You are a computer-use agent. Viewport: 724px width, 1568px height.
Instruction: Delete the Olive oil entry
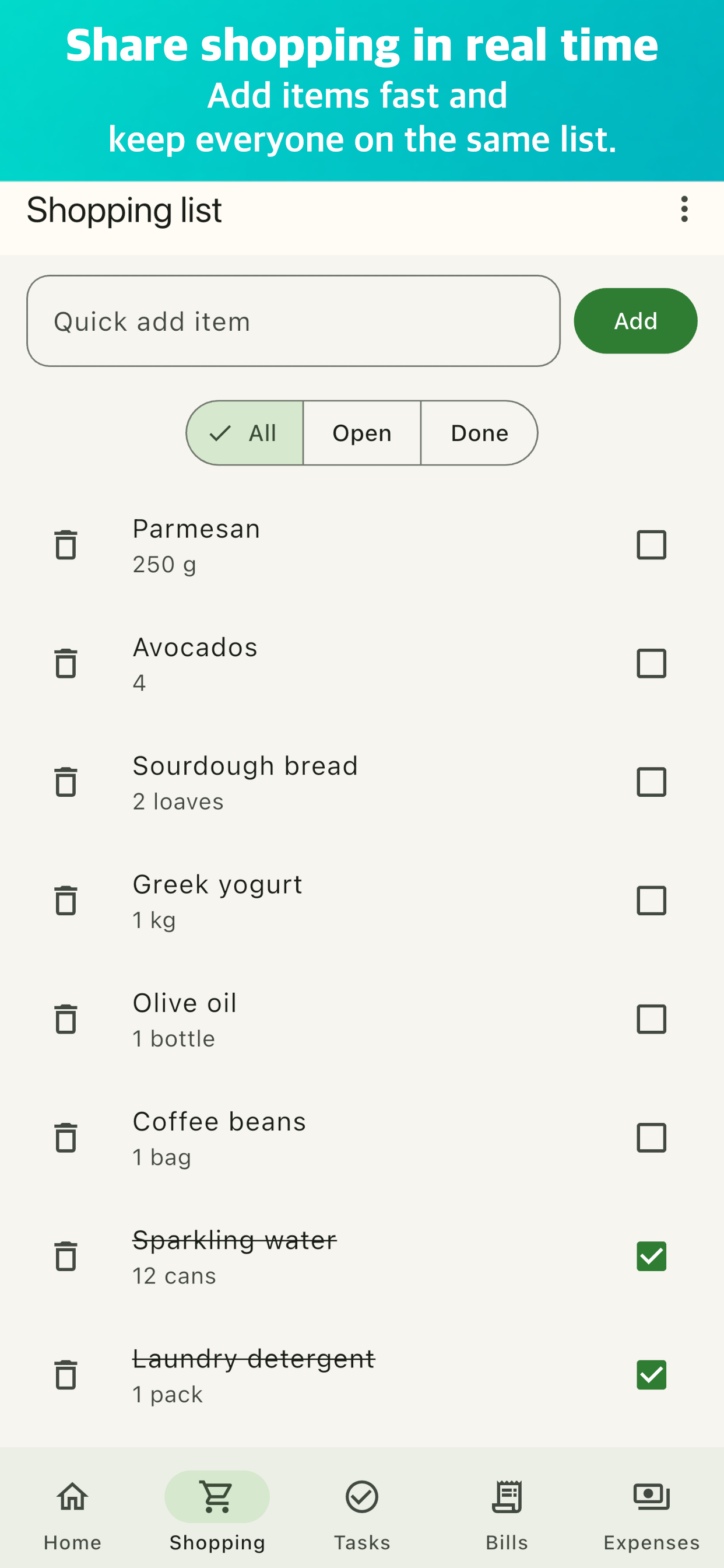66,1019
